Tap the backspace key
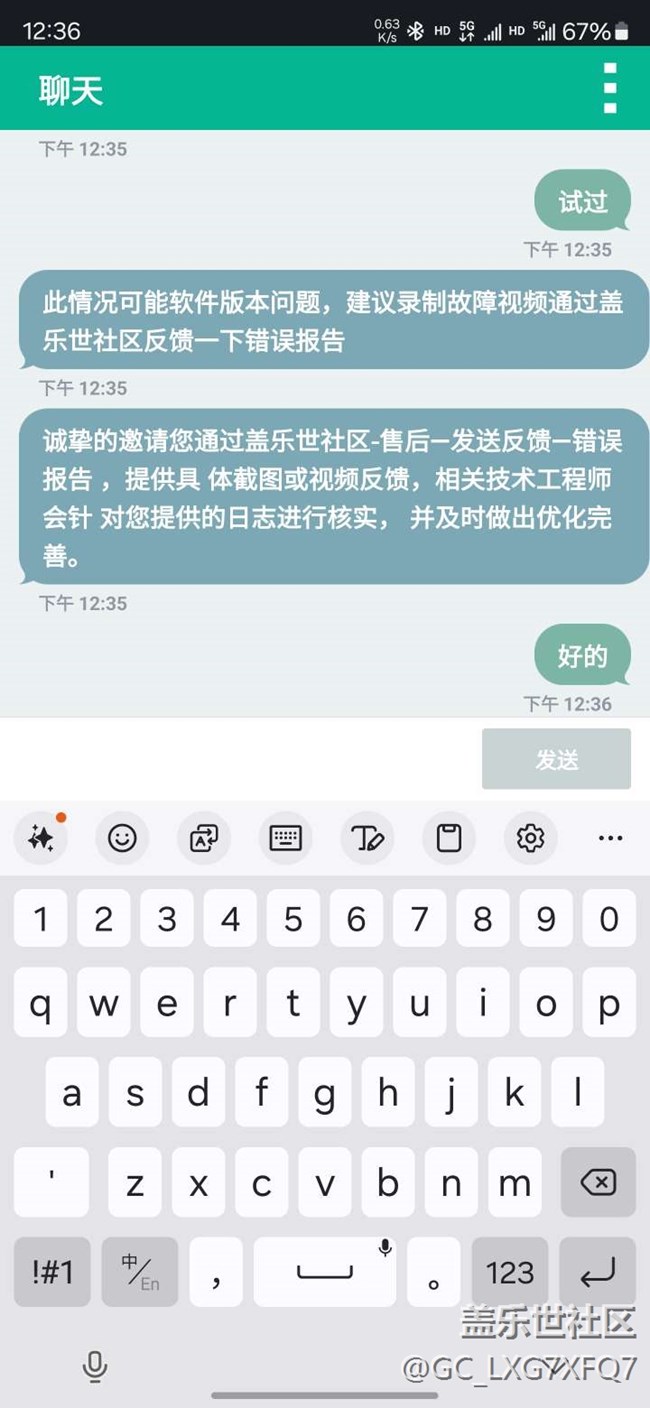The height and width of the screenshot is (1408, 650). tap(598, 1183)
